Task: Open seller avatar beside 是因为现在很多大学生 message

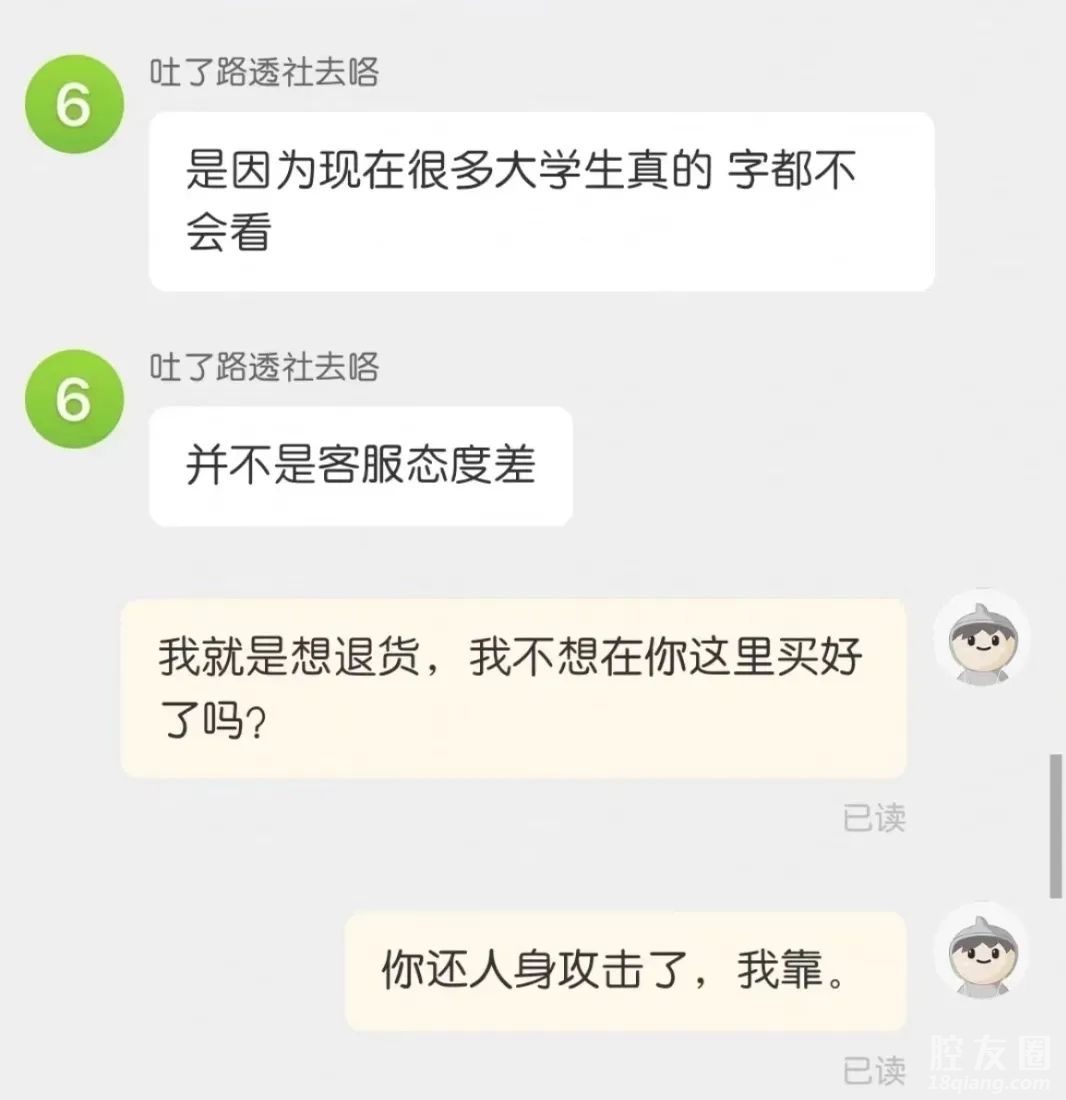Action: [x=74, y=104]
